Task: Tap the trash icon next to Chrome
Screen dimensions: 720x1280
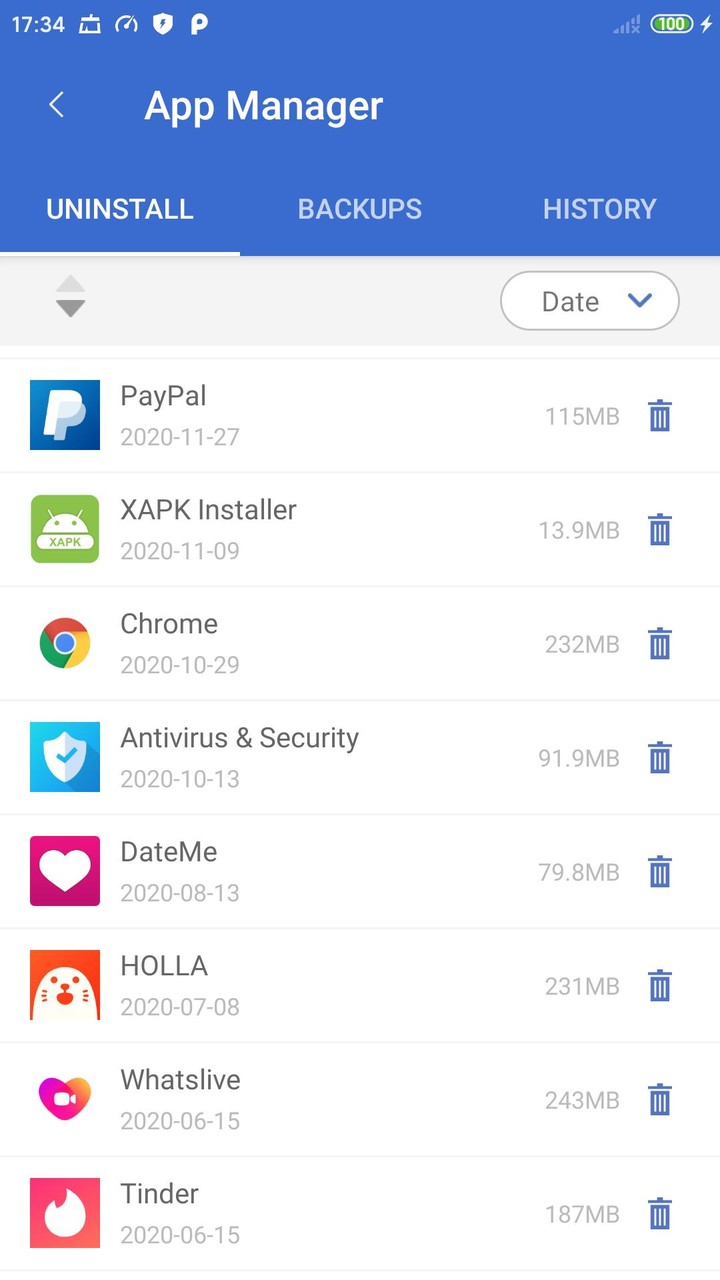Action: coord(659,644)
